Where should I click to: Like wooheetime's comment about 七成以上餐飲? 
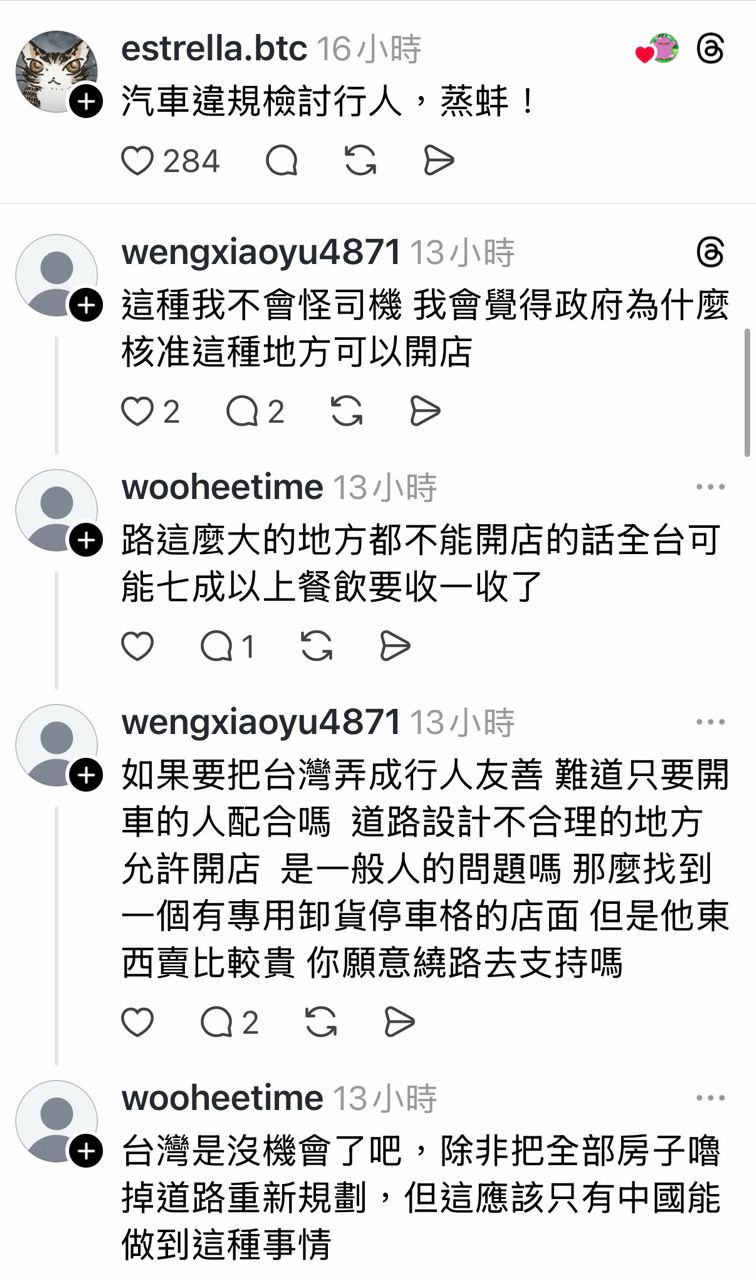[138, 647]
